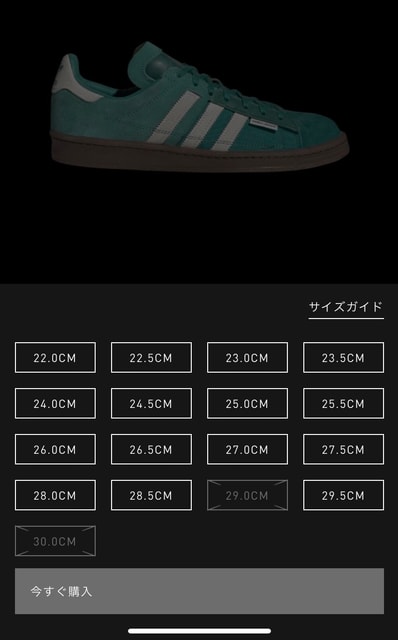Choose the 22.5CM size option
Screen dimensions: 398x640
151,358
